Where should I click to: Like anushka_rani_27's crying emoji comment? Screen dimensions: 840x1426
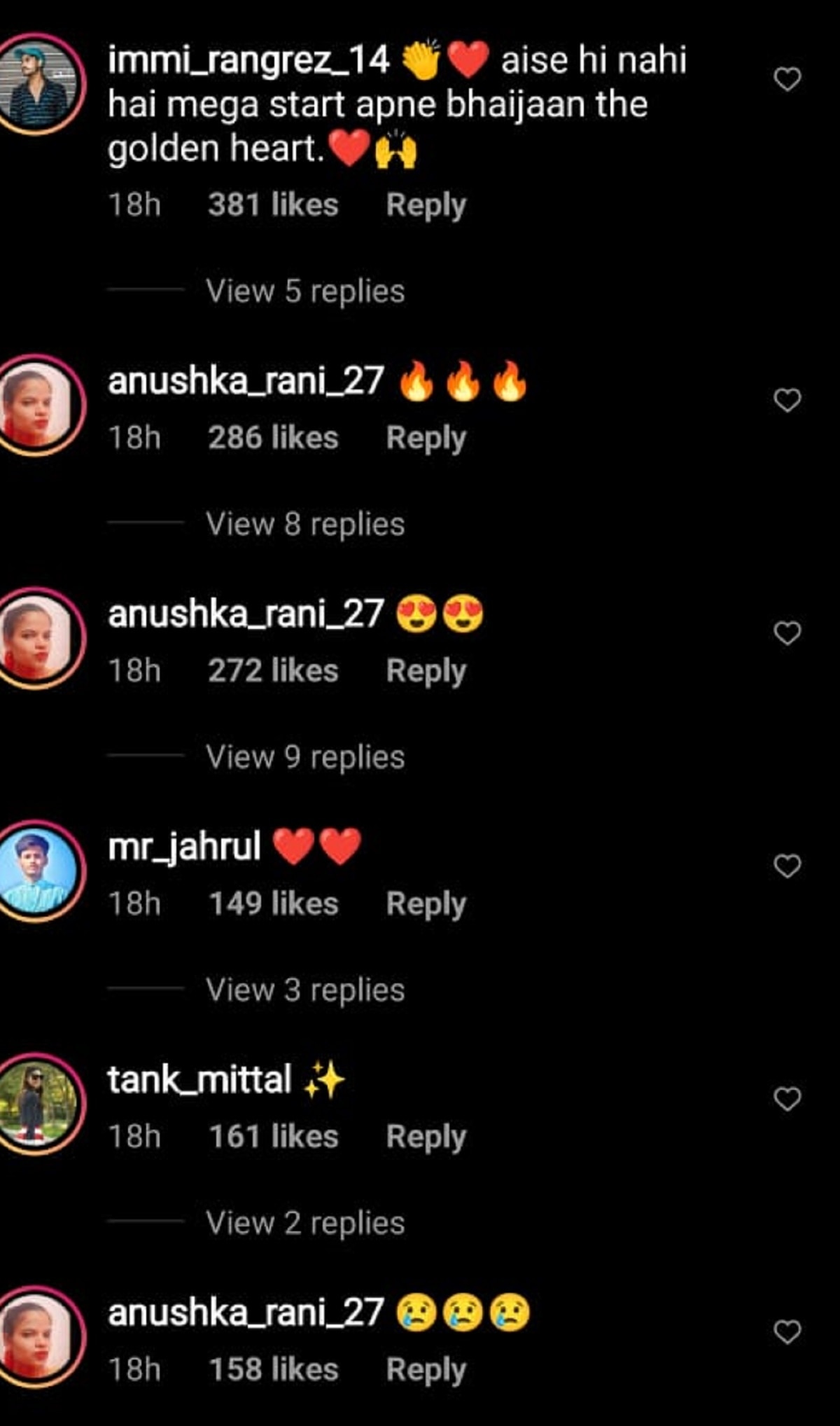[x=787, y=1331]
